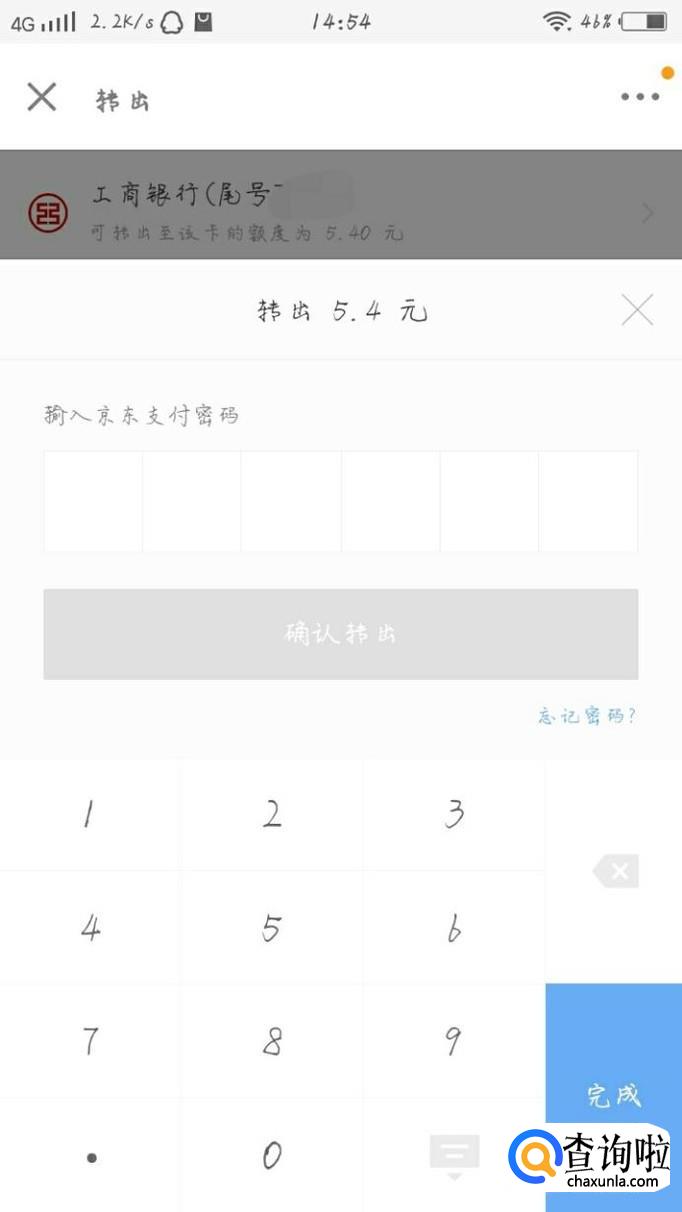Hide the numeric keypad

click(454, 1154)
